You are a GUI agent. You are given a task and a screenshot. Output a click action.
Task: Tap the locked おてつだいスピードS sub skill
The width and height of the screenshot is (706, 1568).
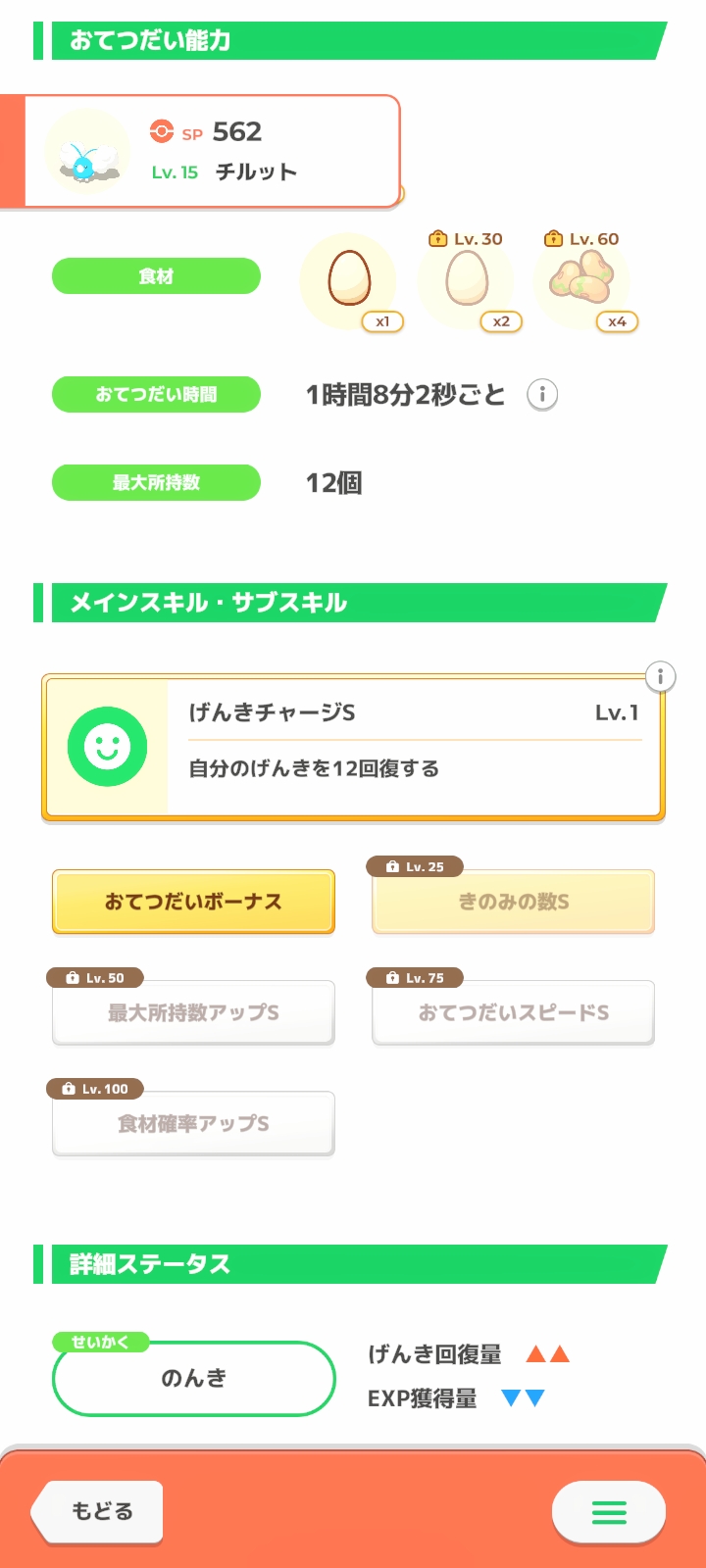coord(513,1012)
